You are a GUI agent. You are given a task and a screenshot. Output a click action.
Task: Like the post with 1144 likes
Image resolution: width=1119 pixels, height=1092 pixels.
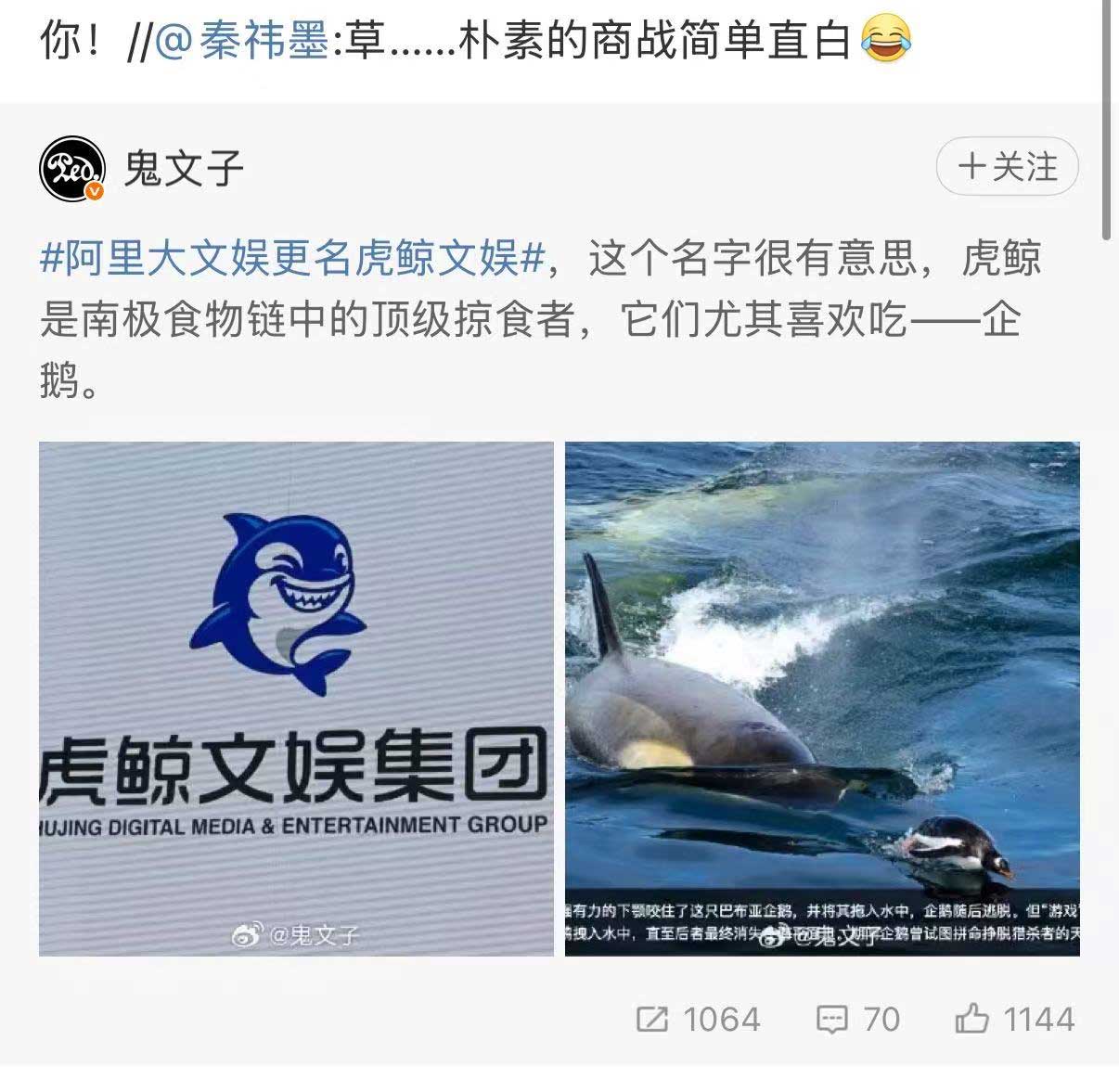(1014, 1020)
